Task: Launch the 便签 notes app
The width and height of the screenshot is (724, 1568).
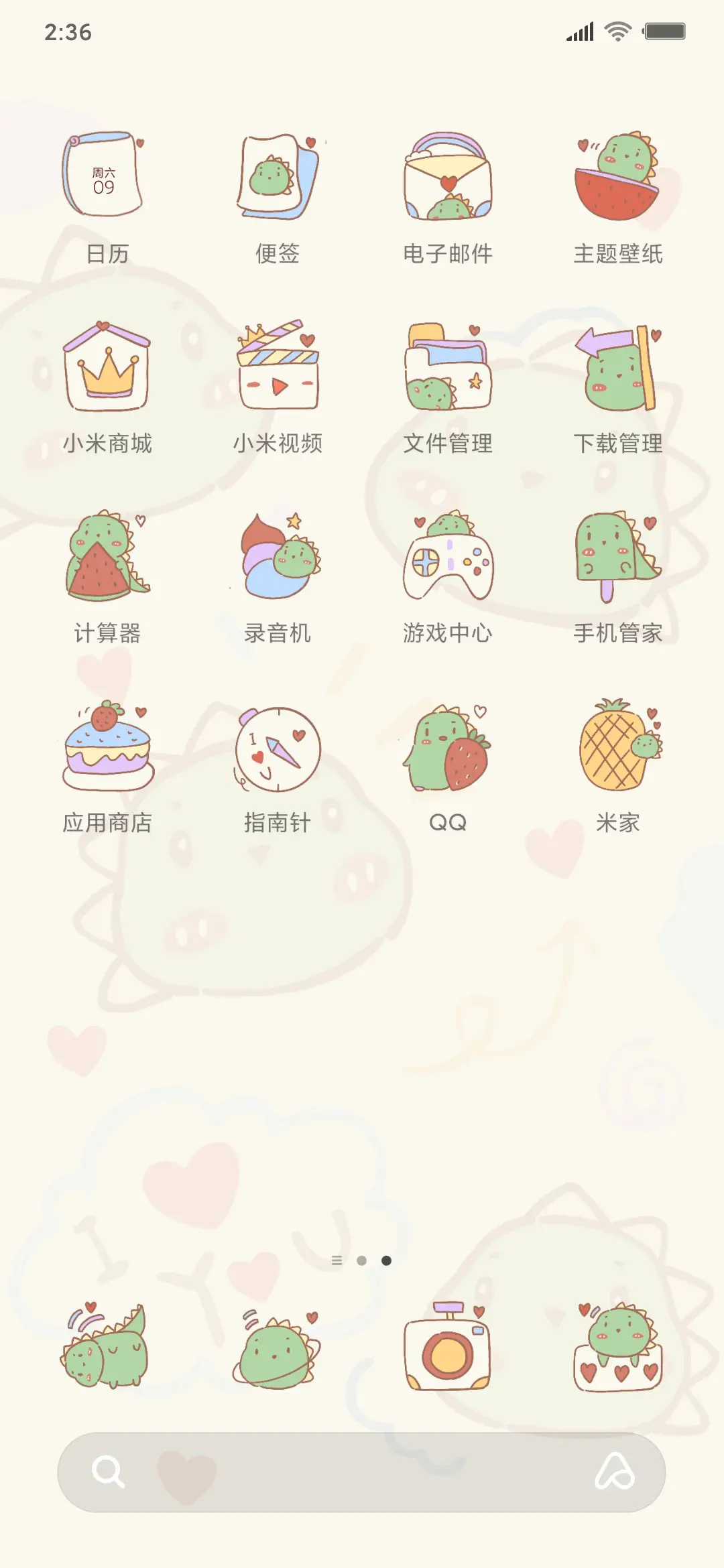Action: point(278,178)
